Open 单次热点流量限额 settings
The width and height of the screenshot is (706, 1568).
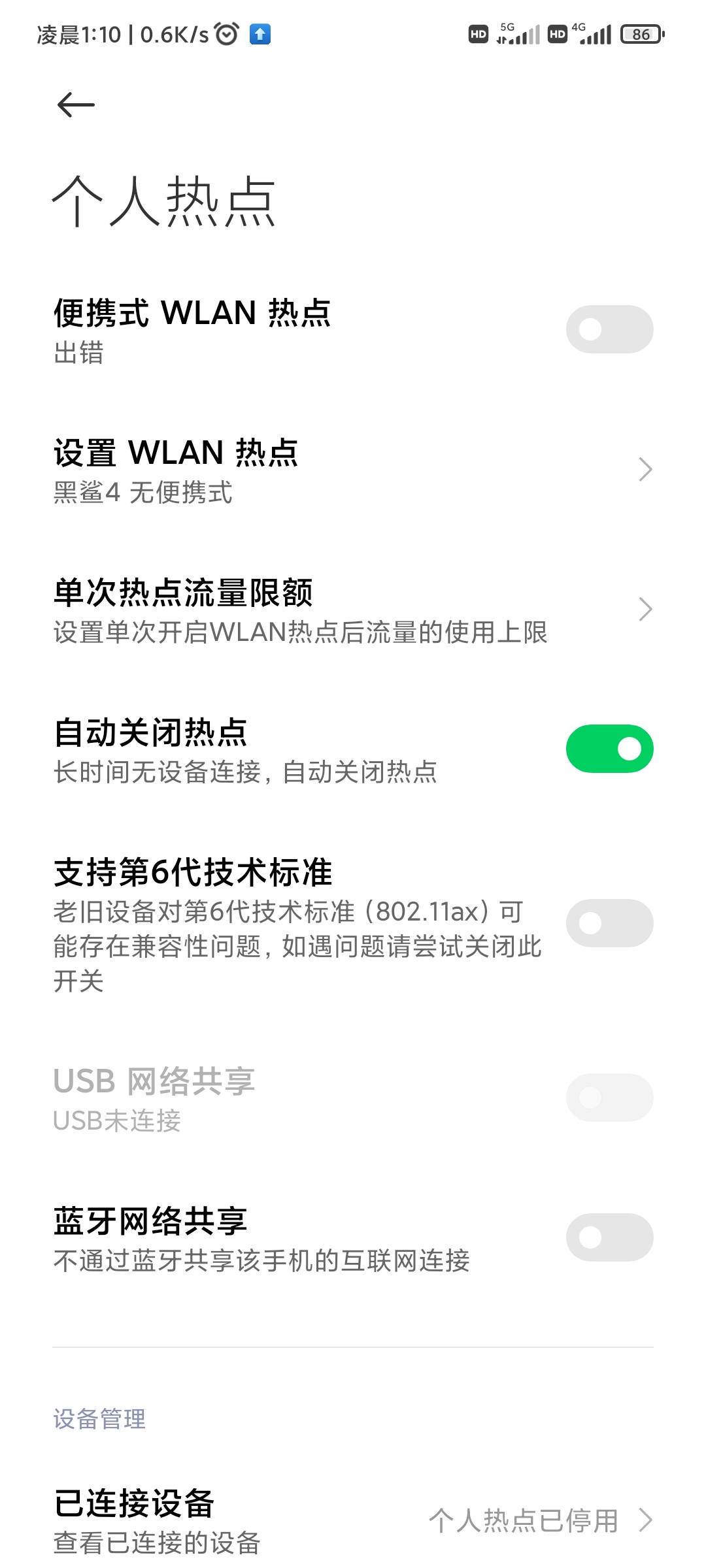pyautogui.click(x=353, y=610)
